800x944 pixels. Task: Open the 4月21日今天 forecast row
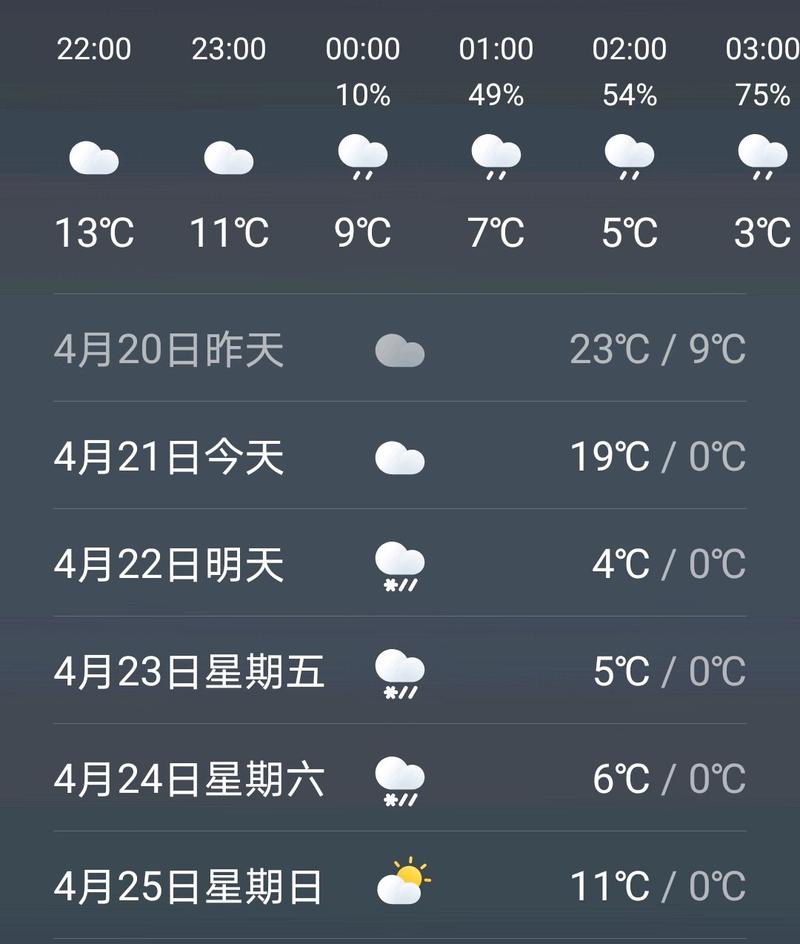(x=170, y=456)
